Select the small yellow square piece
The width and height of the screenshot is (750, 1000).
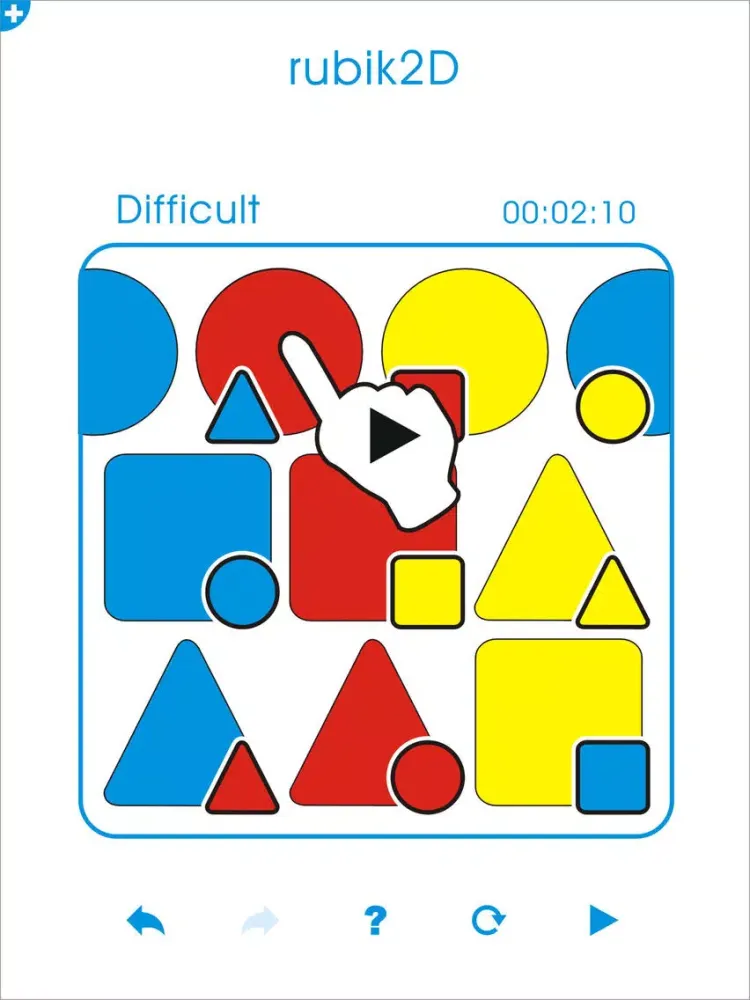[425, 590]
